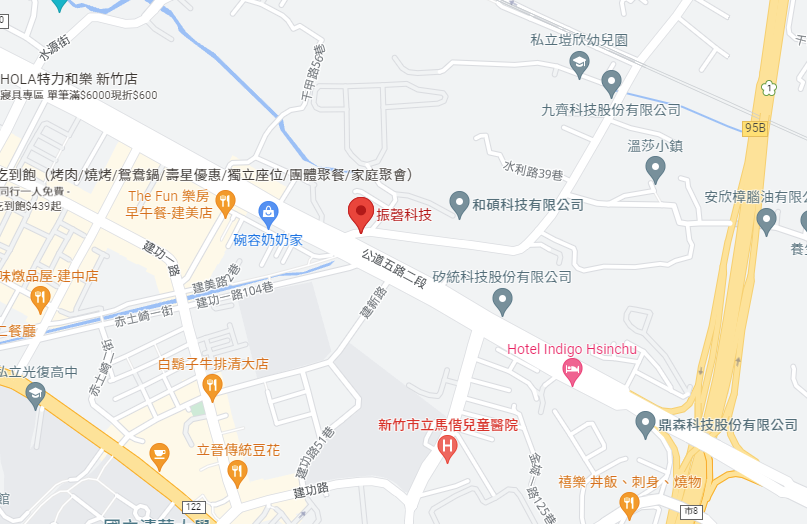Open the 矽統科技股份有限公司 place marker
Image resolution: width=807 pixels, height=524 pixels.
click(x=503, y=298)
